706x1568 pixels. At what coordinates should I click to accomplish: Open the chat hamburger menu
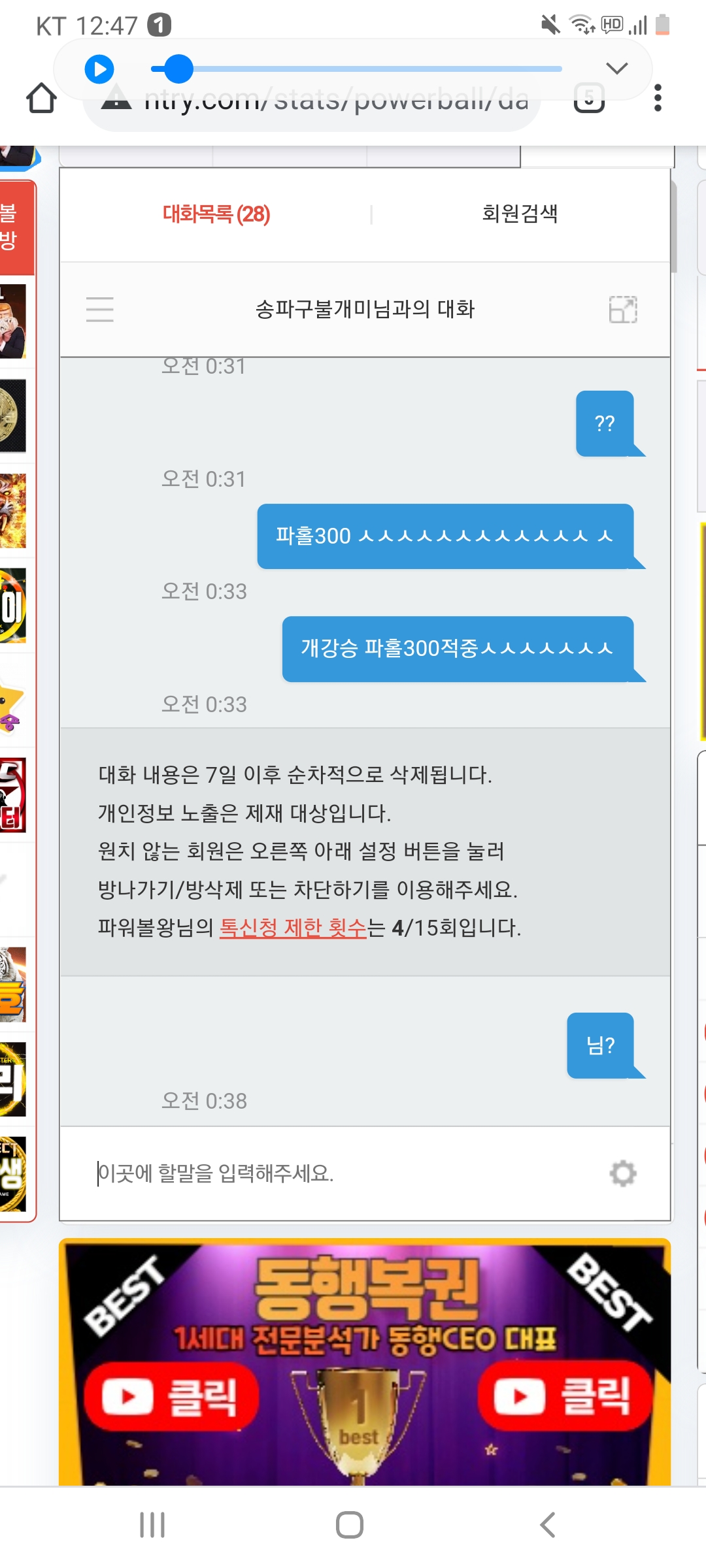pos(100,309)
